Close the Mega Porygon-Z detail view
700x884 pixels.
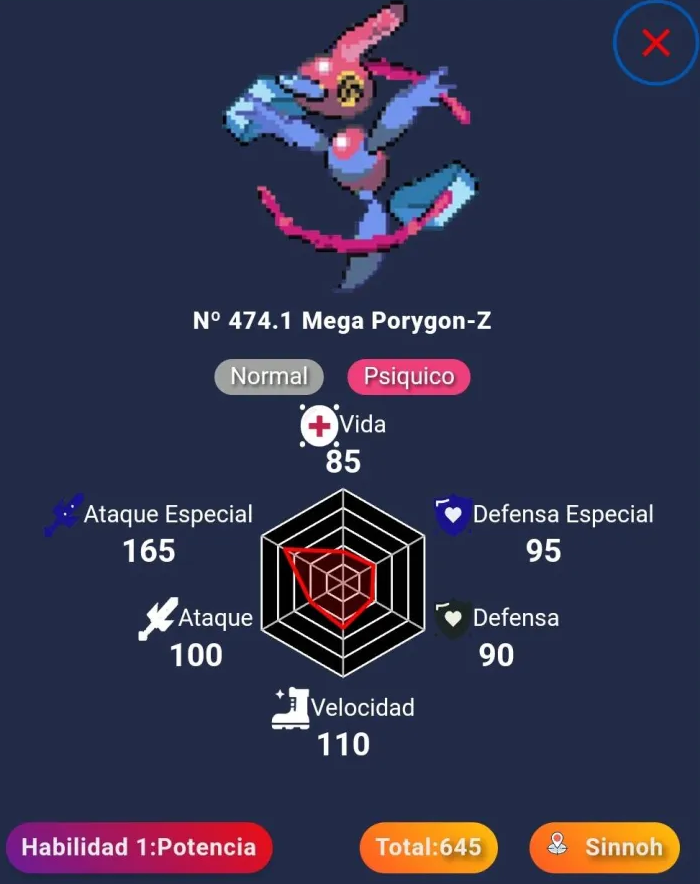[x=655, y=43]
